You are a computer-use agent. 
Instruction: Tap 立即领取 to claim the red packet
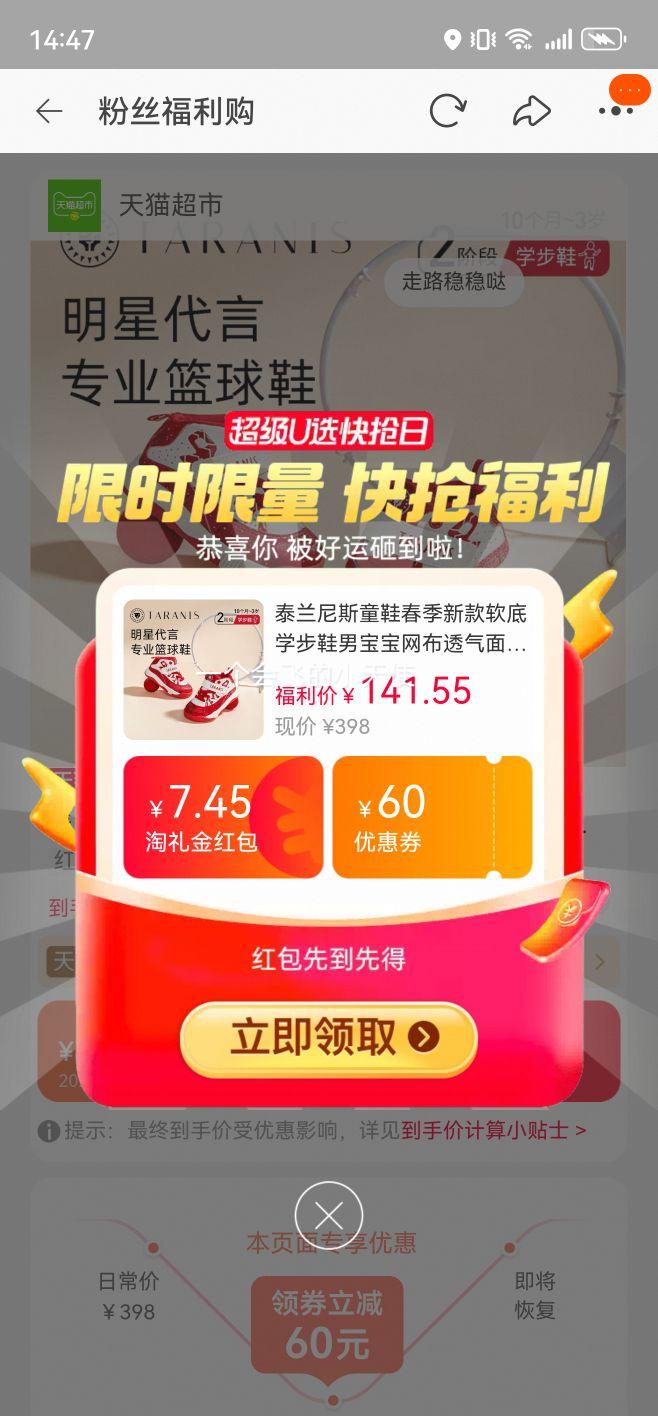[328, 1038]
